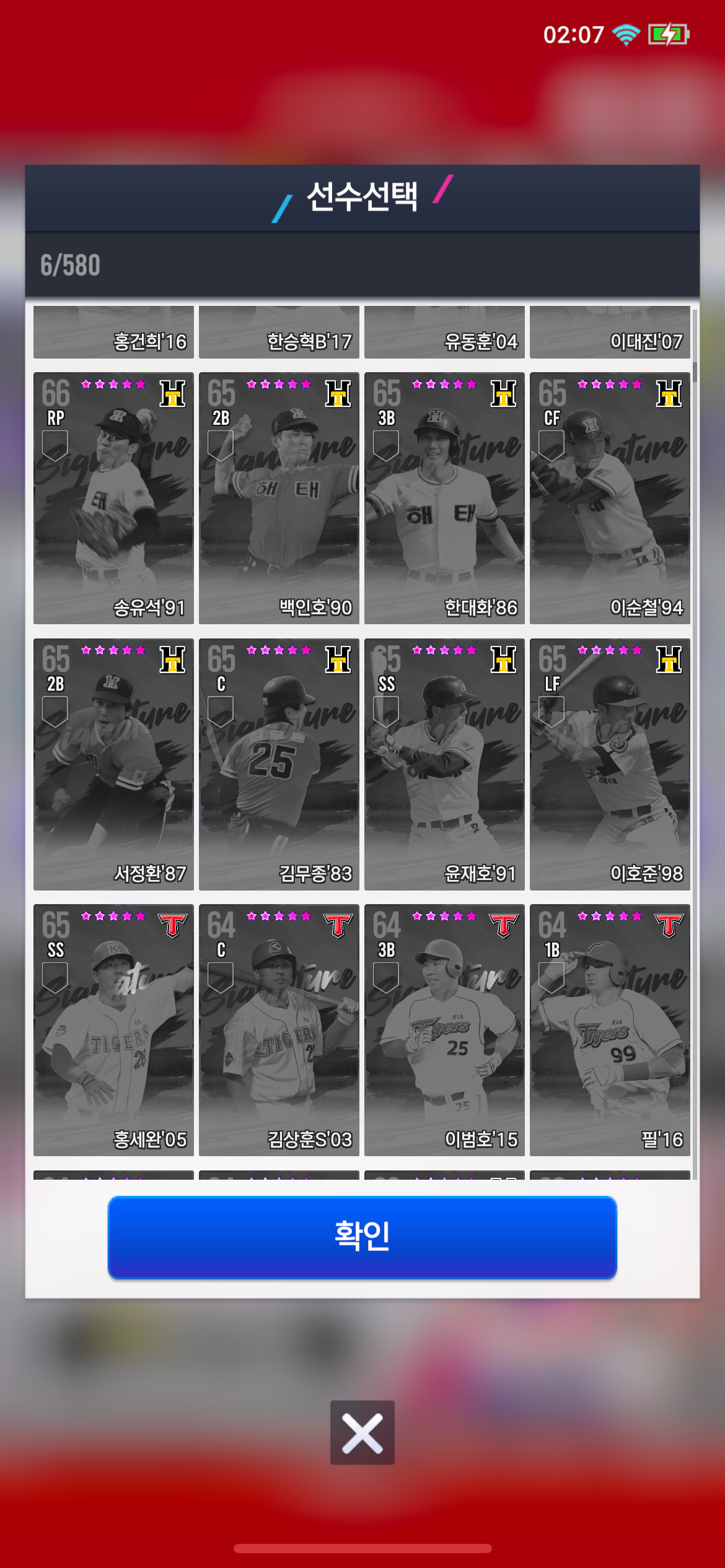Image resolution: width=725 pixels, height=1568 pixels.
Task: Choose catcher card 김무종'83
Action: pyautogui.click(x=279, y=764)
